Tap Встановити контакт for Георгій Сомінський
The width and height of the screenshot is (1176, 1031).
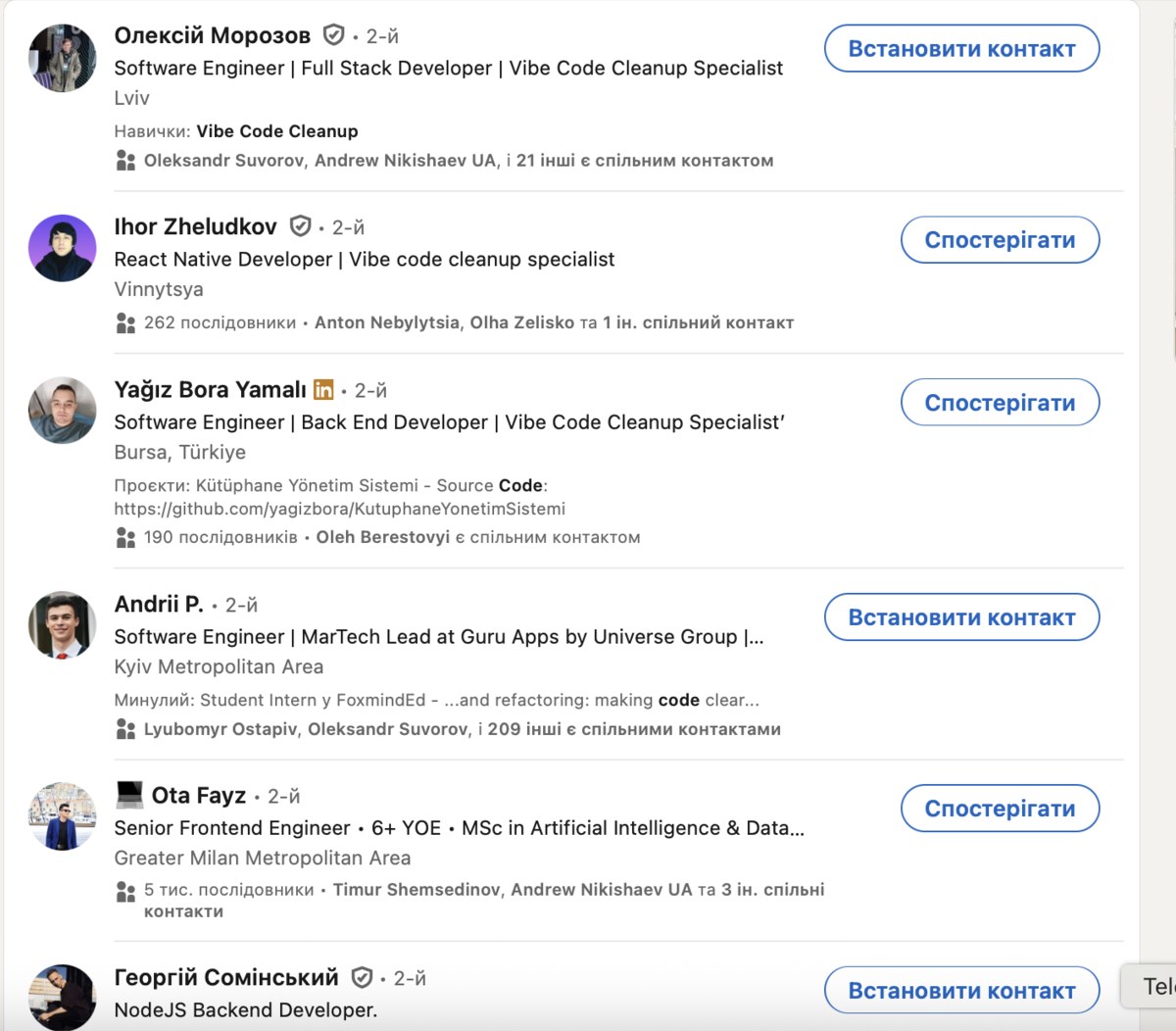[x=961, y=991]
